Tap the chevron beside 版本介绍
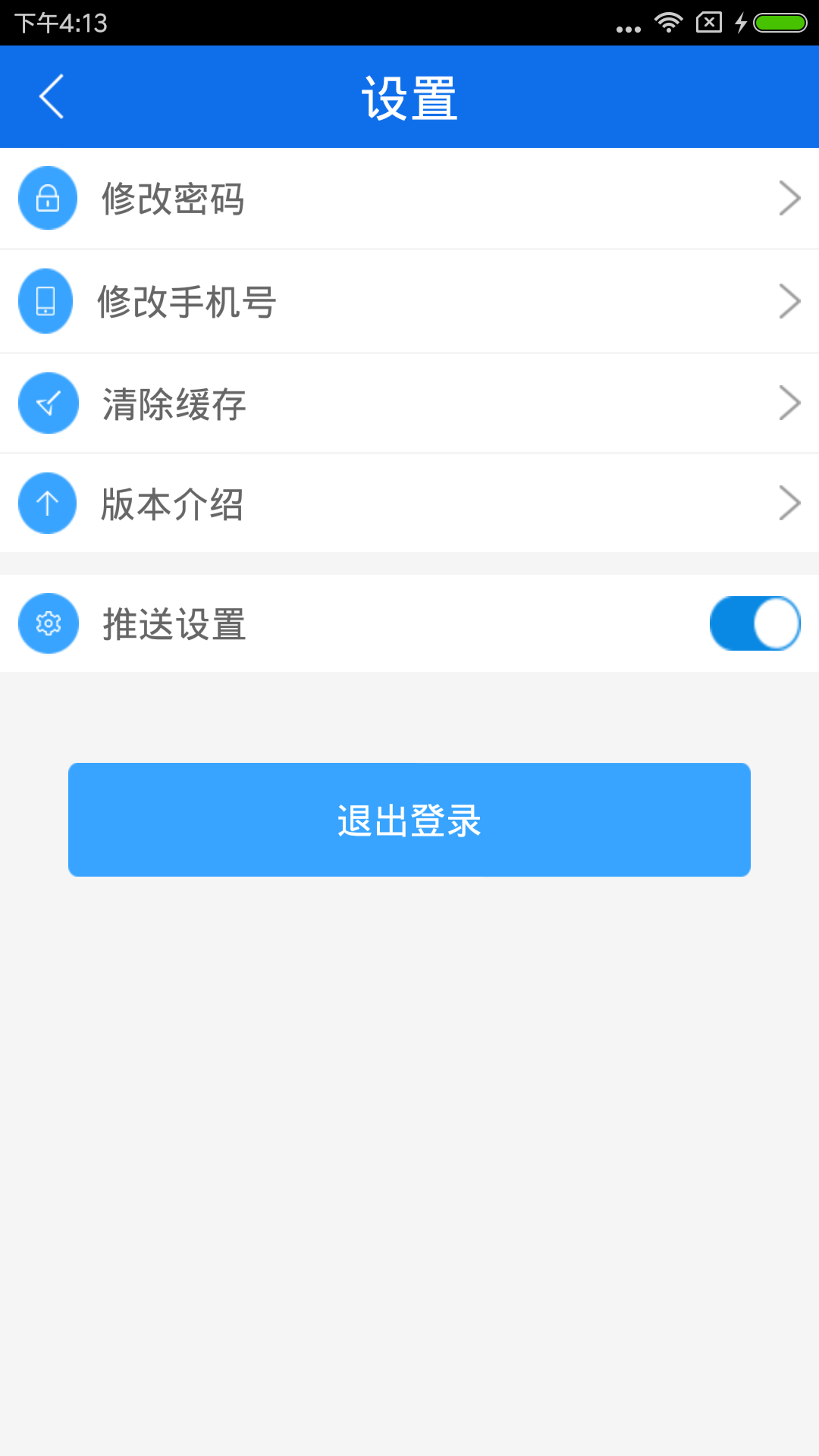This screenshot has width=819, height=1456. 791,502
